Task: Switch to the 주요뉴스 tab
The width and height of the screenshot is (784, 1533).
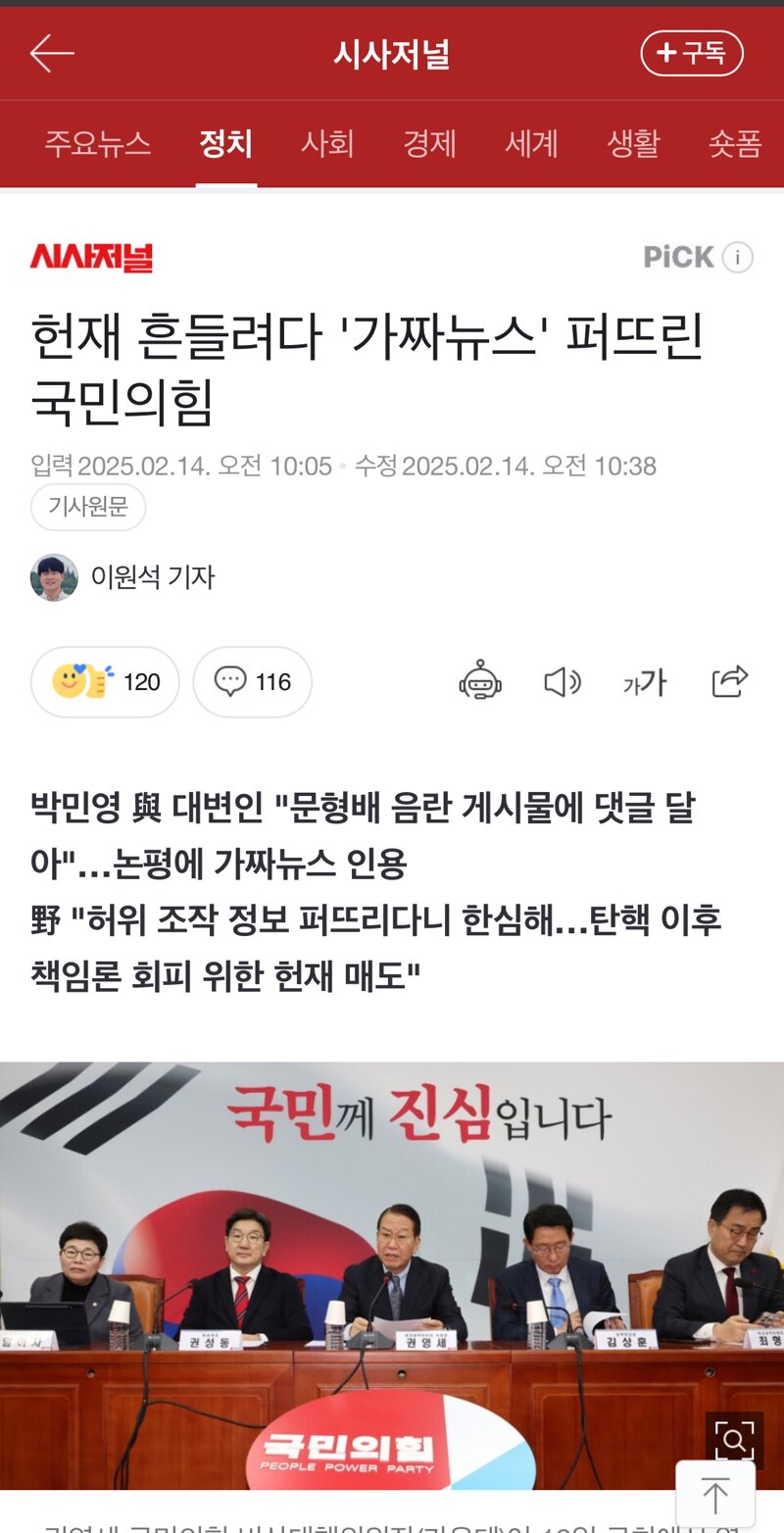Action: tap(97, 144)
